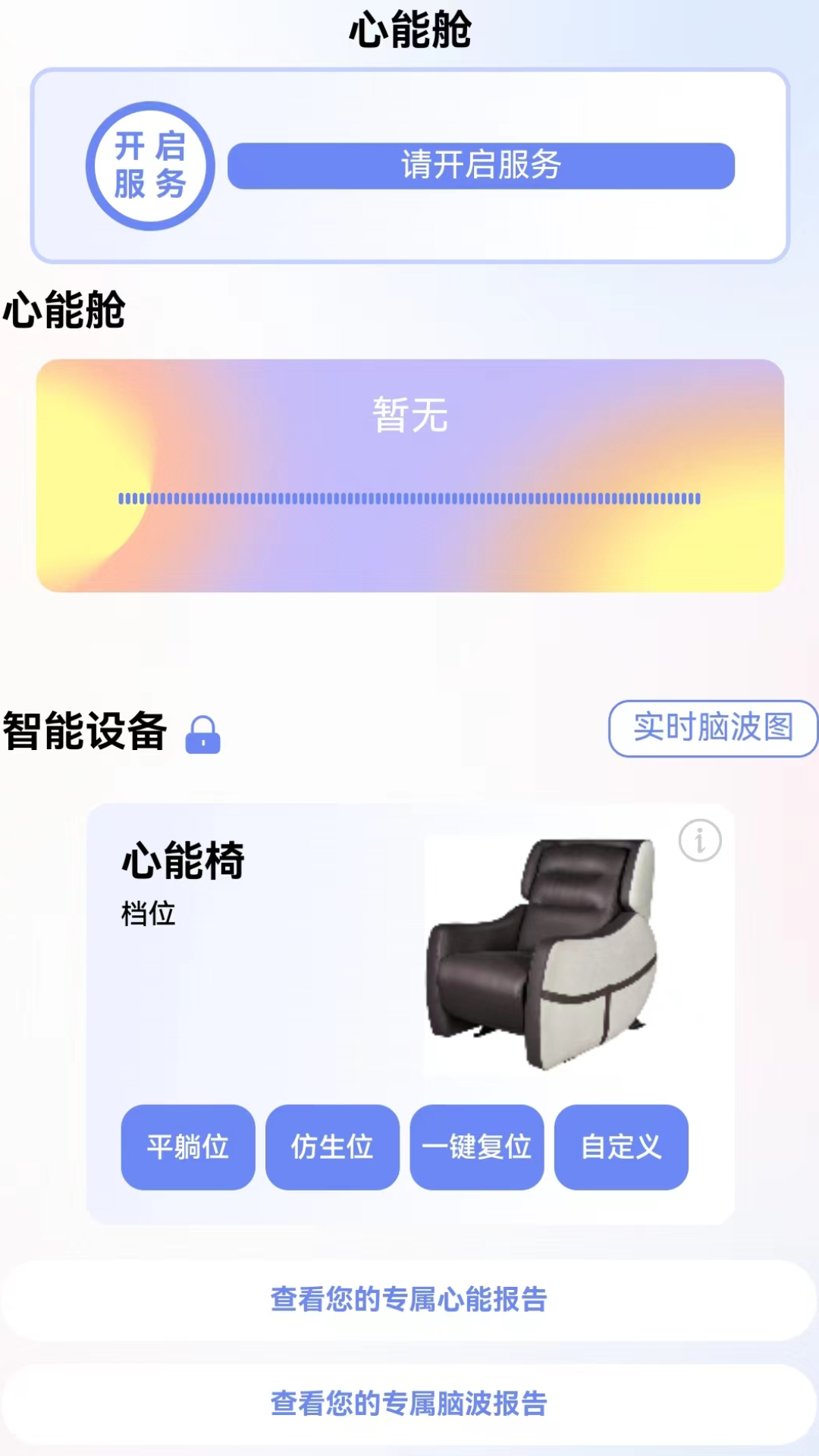Tap the lock icon beside 智能设备
The width and height of the screenshot is (819, 1456).
(x=203, y=735)
